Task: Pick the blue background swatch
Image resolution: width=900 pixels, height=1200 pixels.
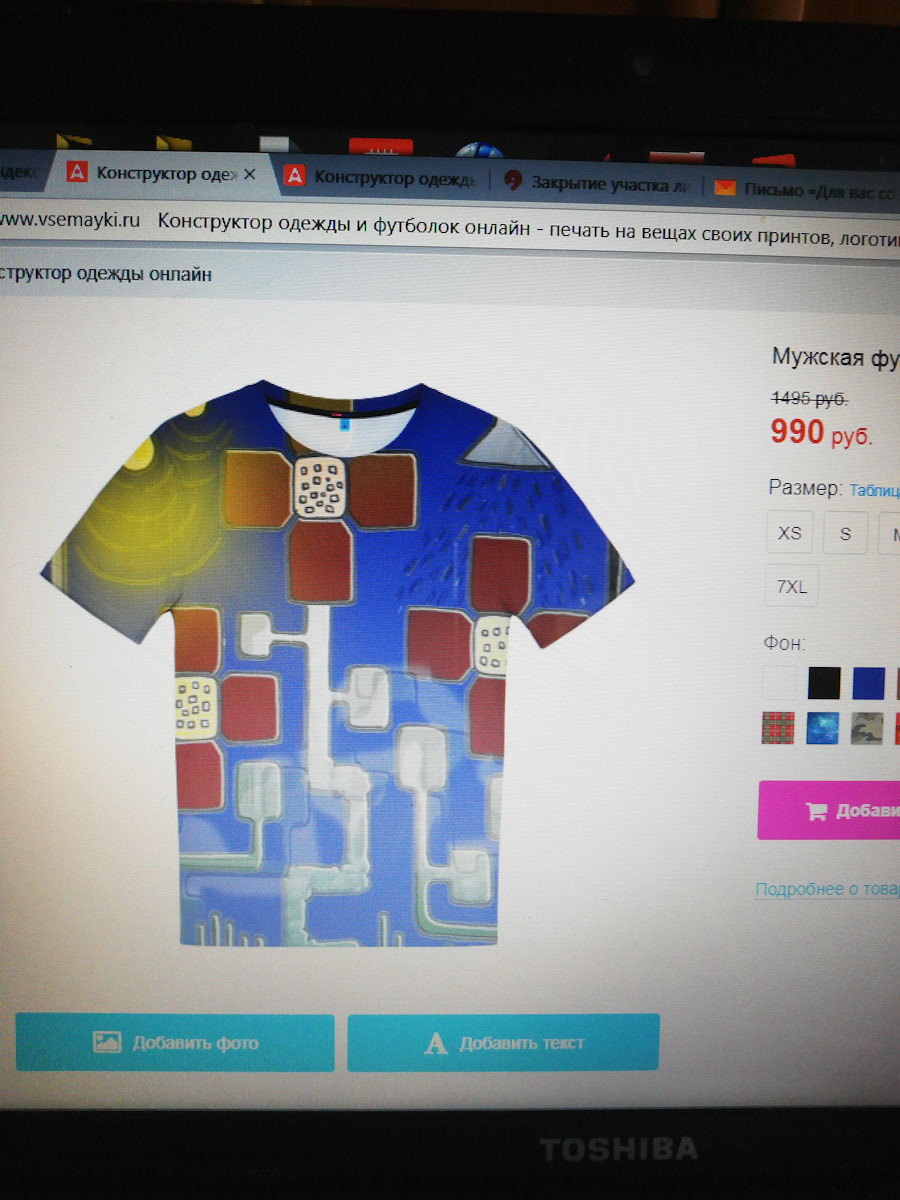Action: 868,683
